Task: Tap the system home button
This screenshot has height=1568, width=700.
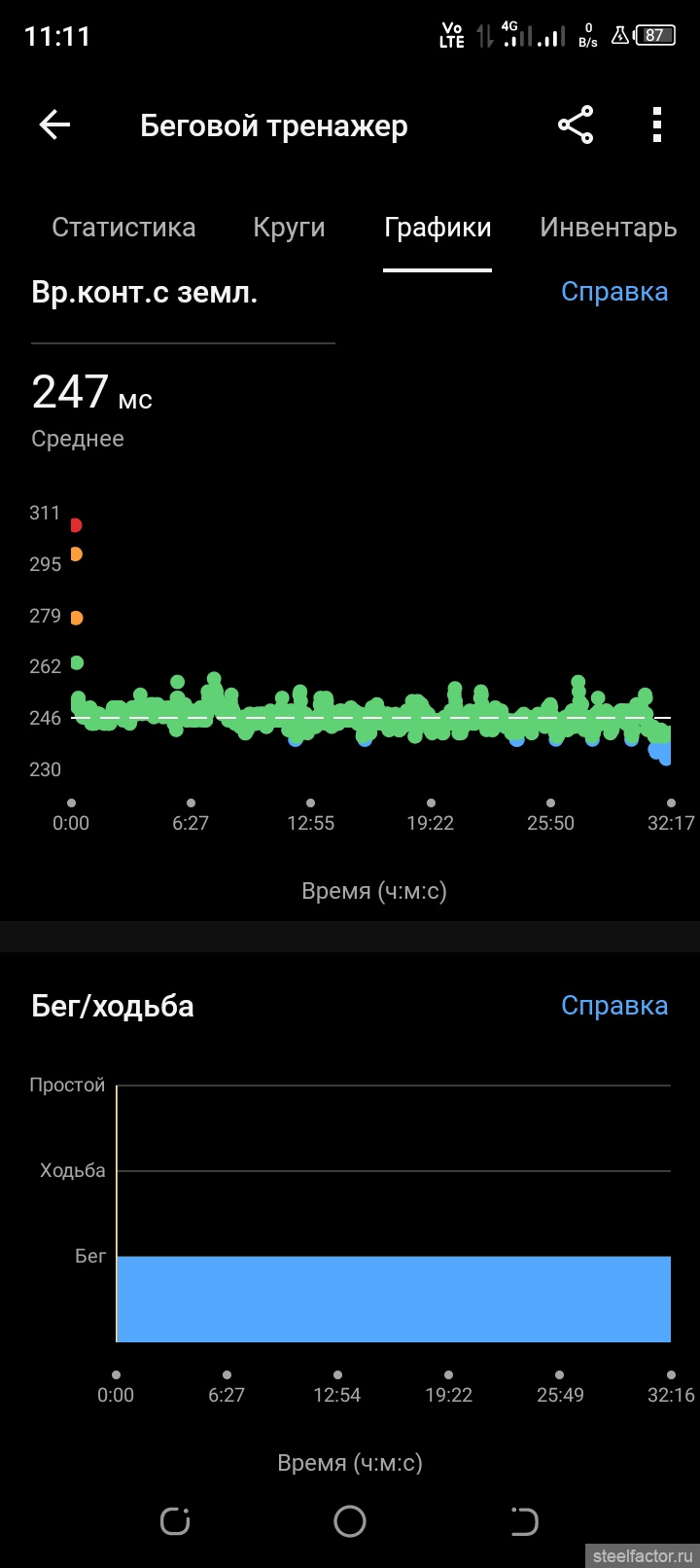Action: point(350,1521)
